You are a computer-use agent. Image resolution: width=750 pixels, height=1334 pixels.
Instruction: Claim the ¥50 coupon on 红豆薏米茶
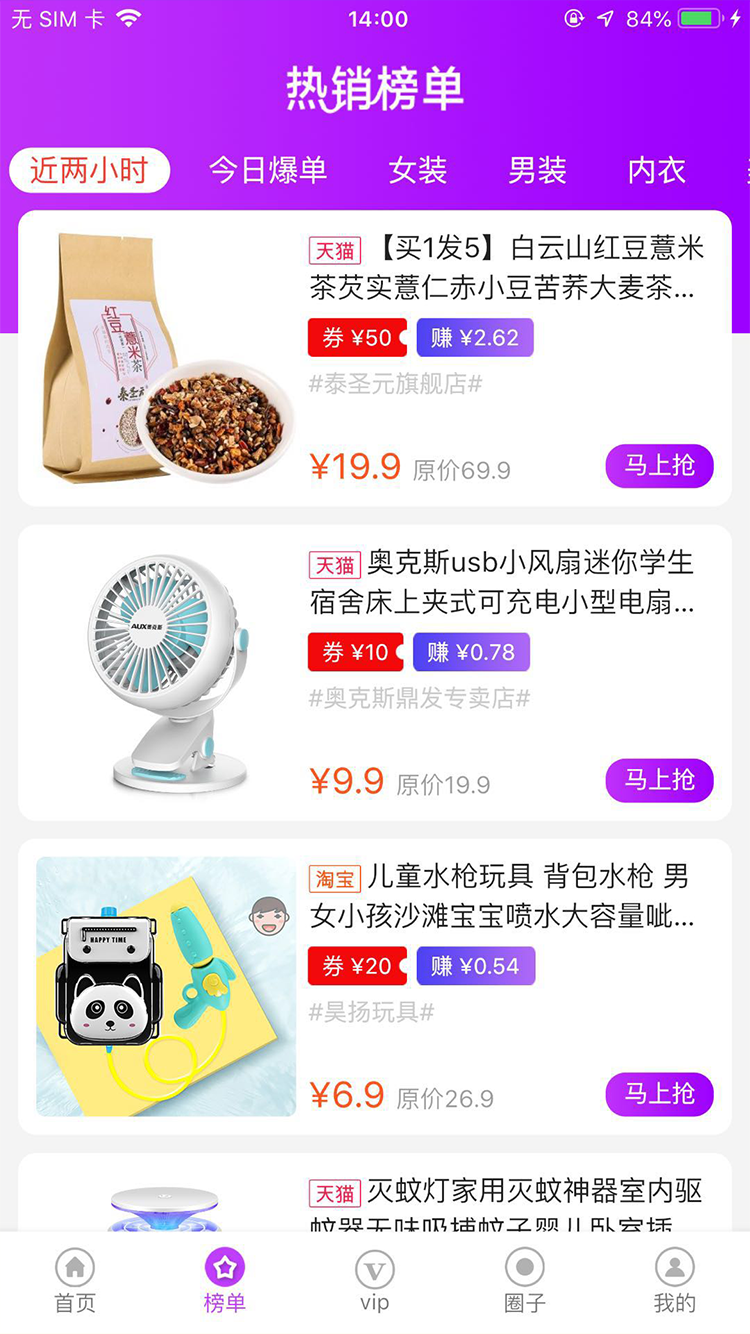[357, 338]
